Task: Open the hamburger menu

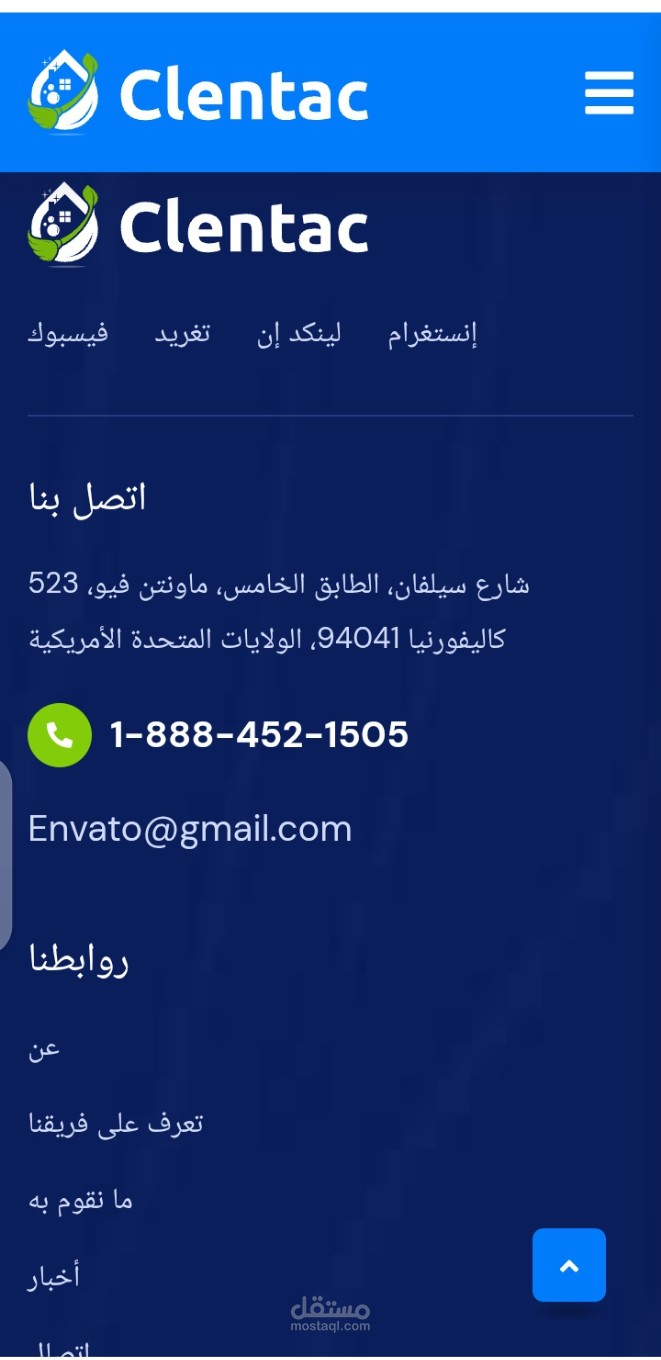Action: (609, 93)
